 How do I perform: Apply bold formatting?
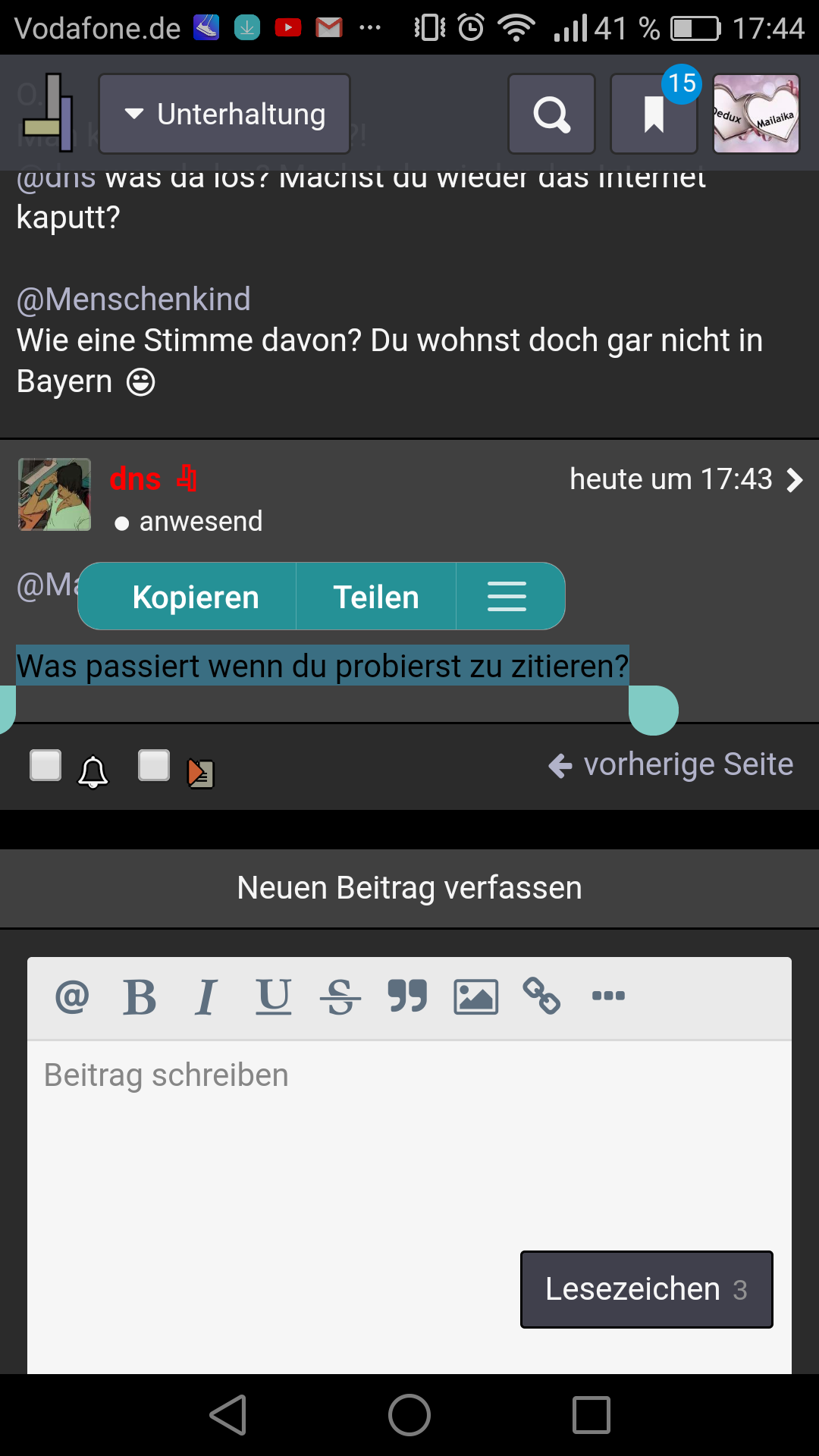point(140,996)
